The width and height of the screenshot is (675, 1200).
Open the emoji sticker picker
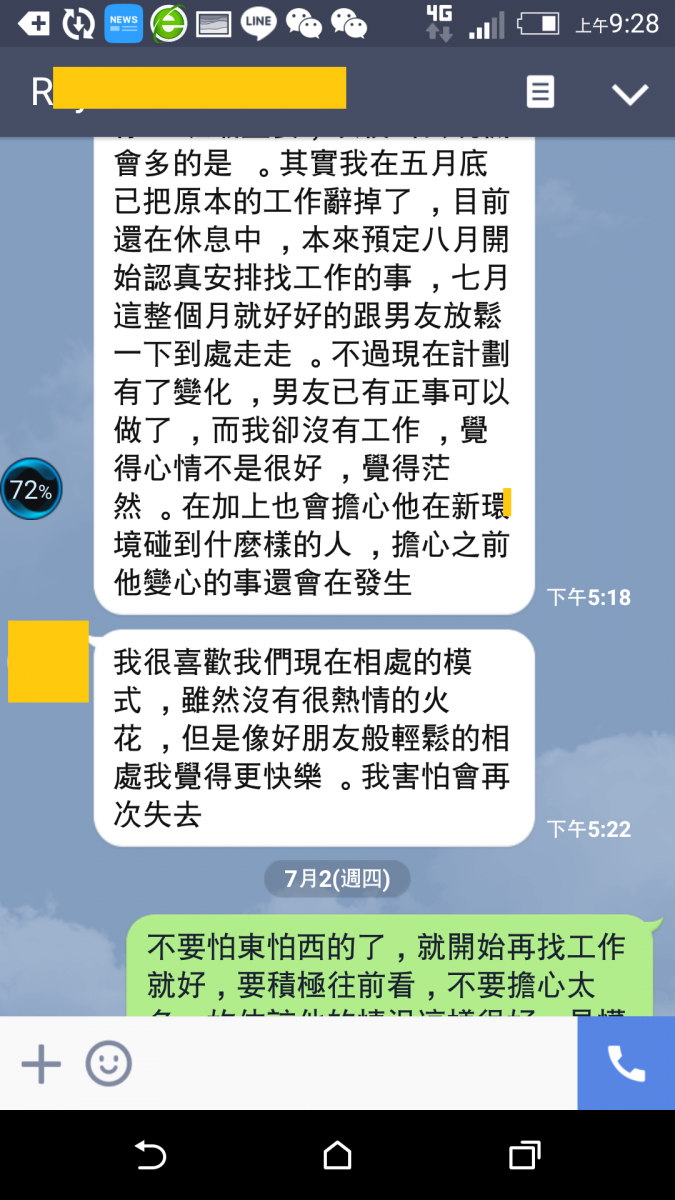[108, 1064]
